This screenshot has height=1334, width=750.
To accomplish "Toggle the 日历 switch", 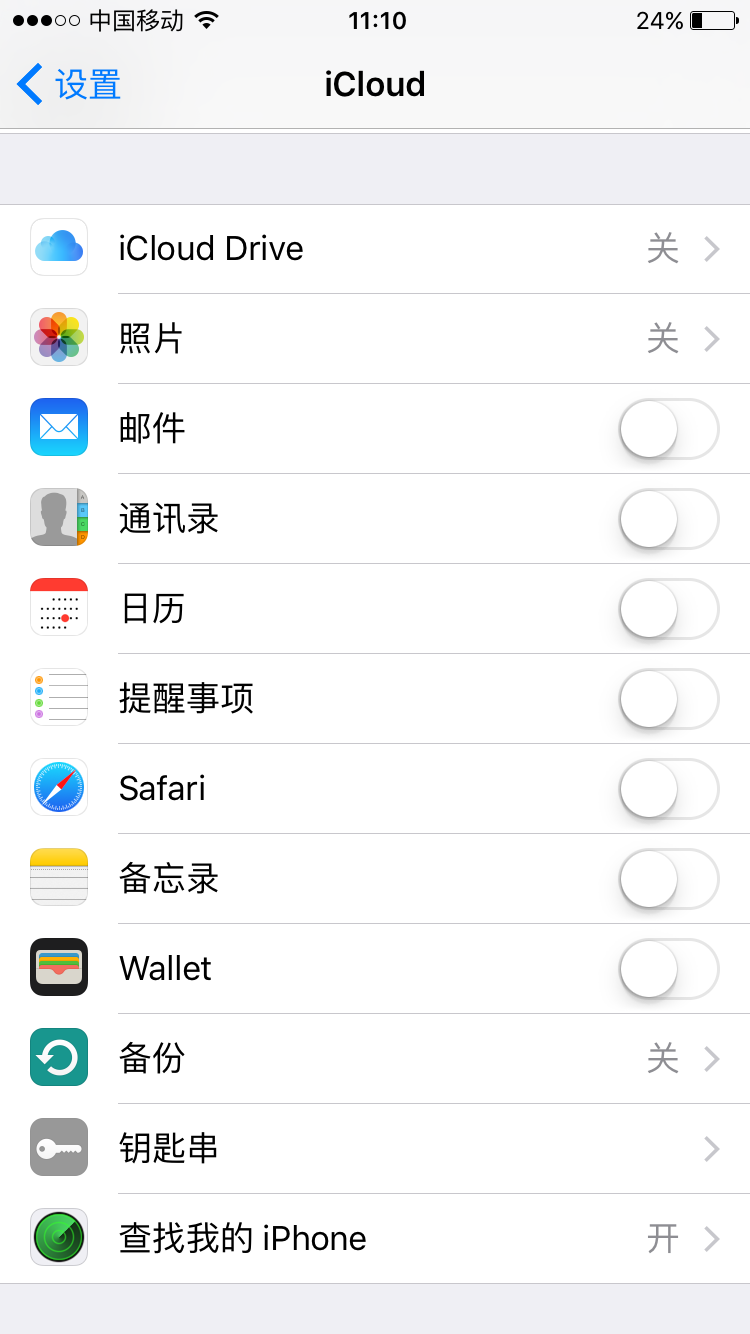I will (669, 609).
